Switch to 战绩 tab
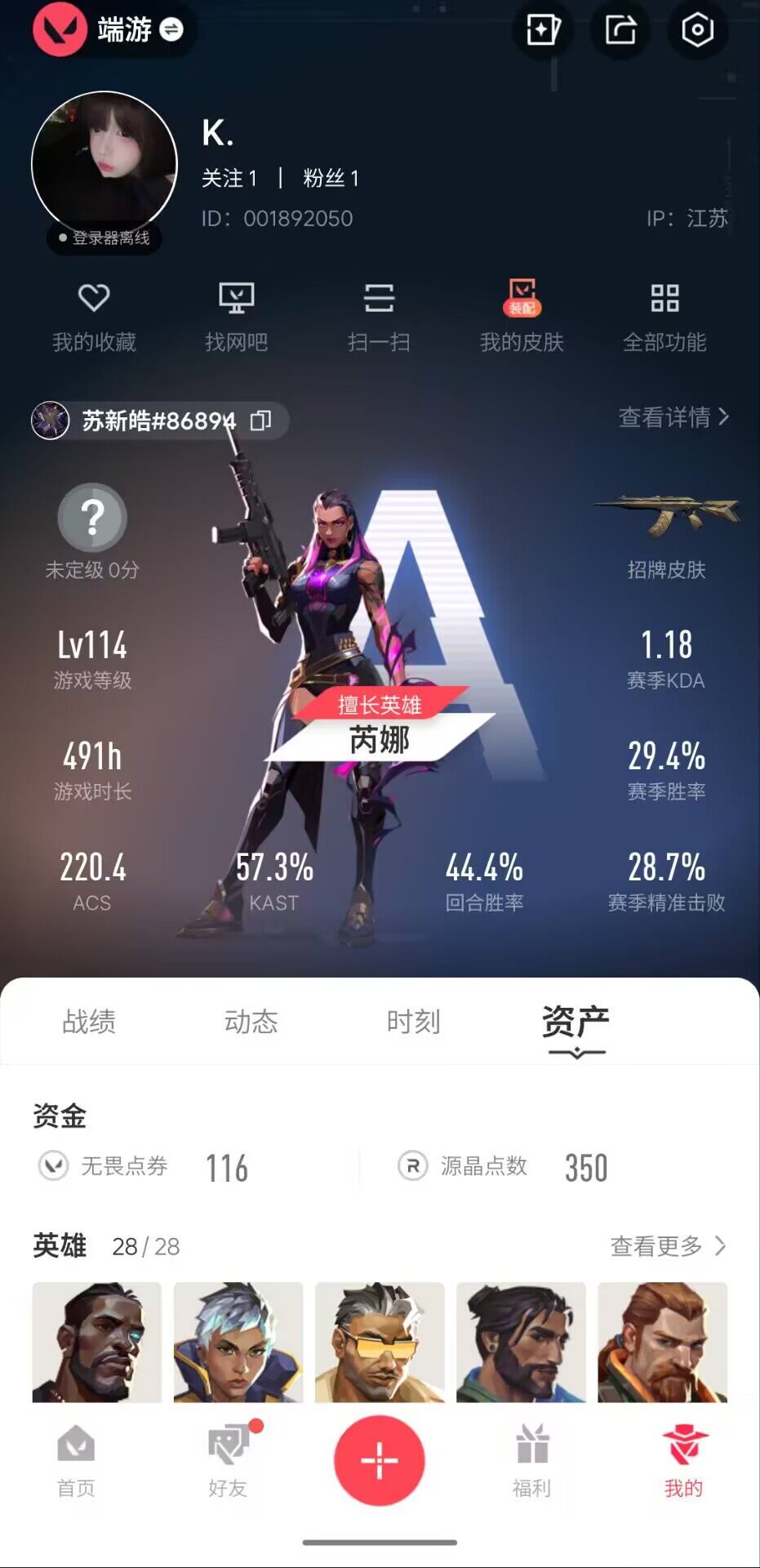 [89, 1022]
